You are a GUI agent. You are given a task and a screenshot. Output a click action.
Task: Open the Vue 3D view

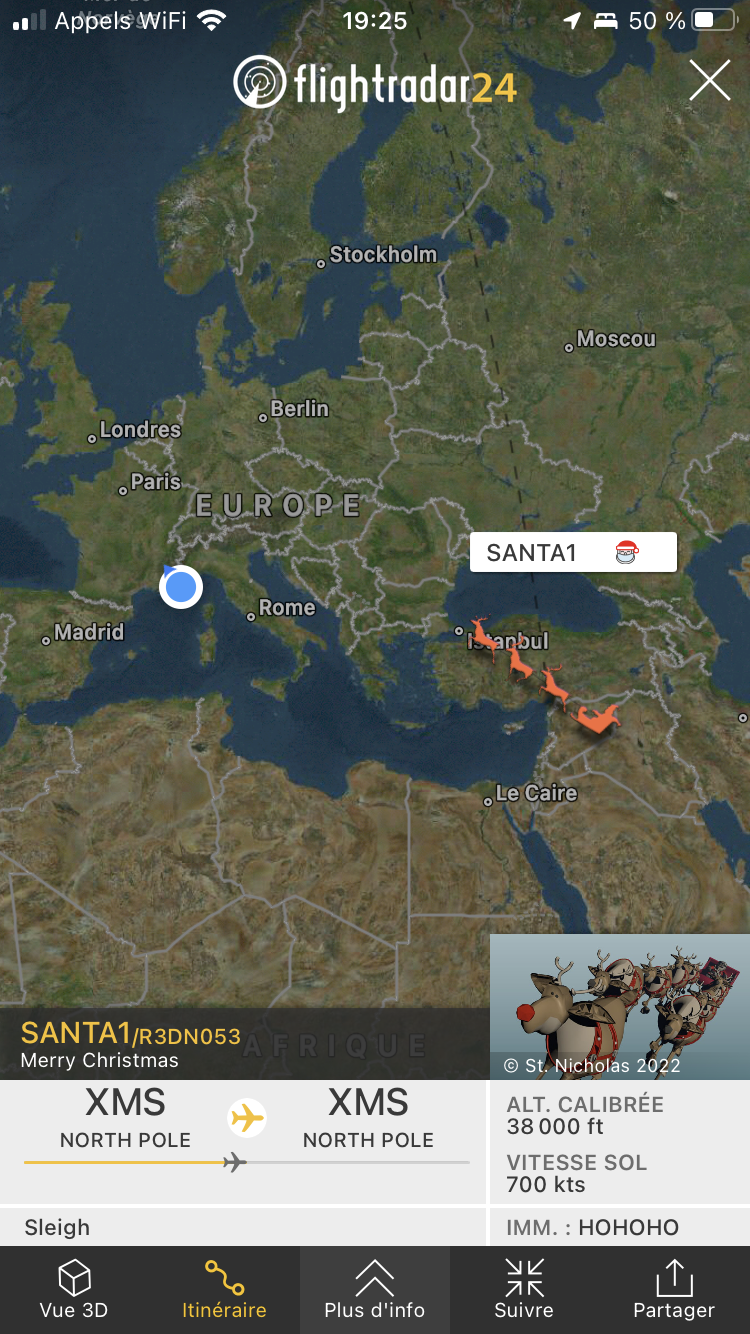point(74,1290)
